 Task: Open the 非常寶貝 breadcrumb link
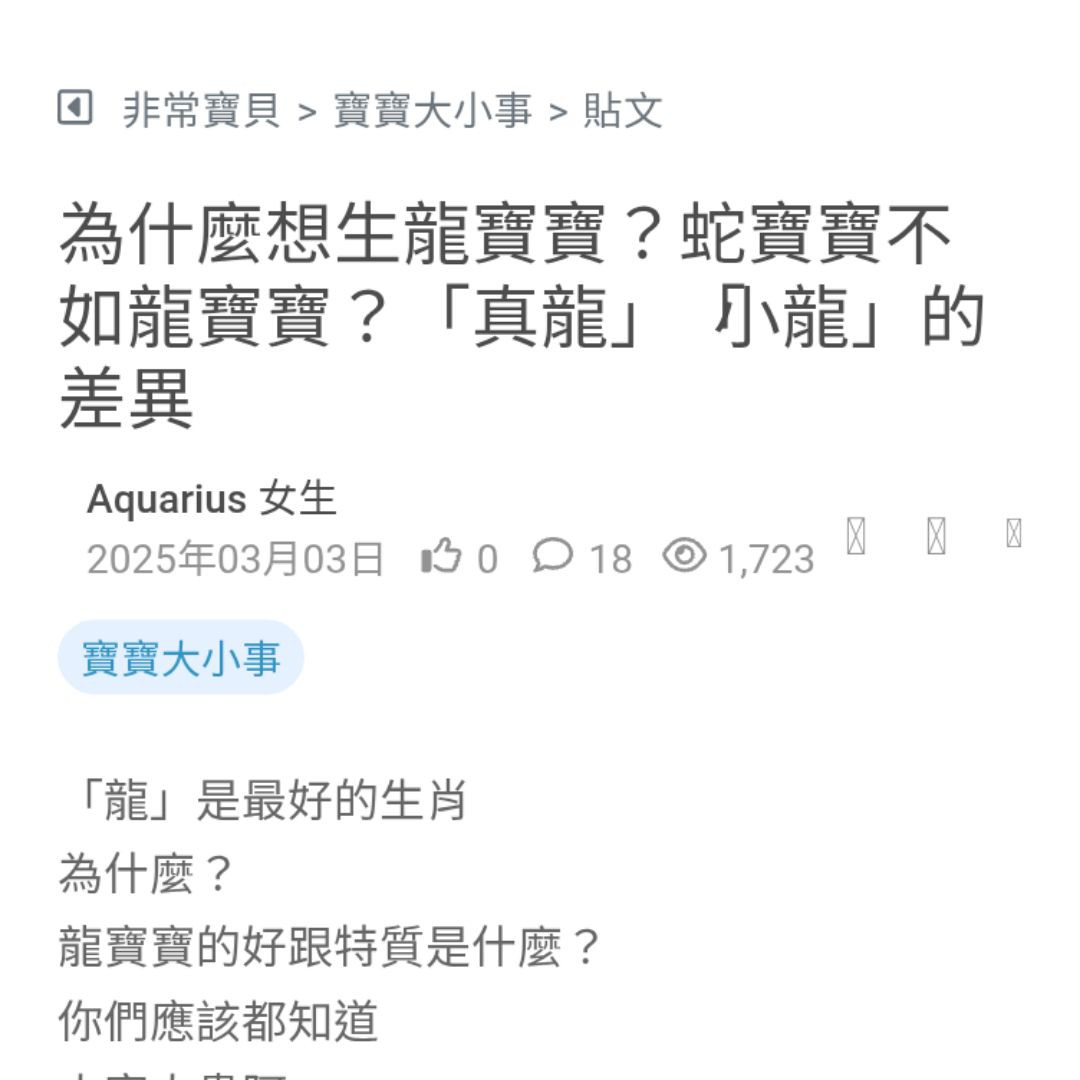point(202,110)
